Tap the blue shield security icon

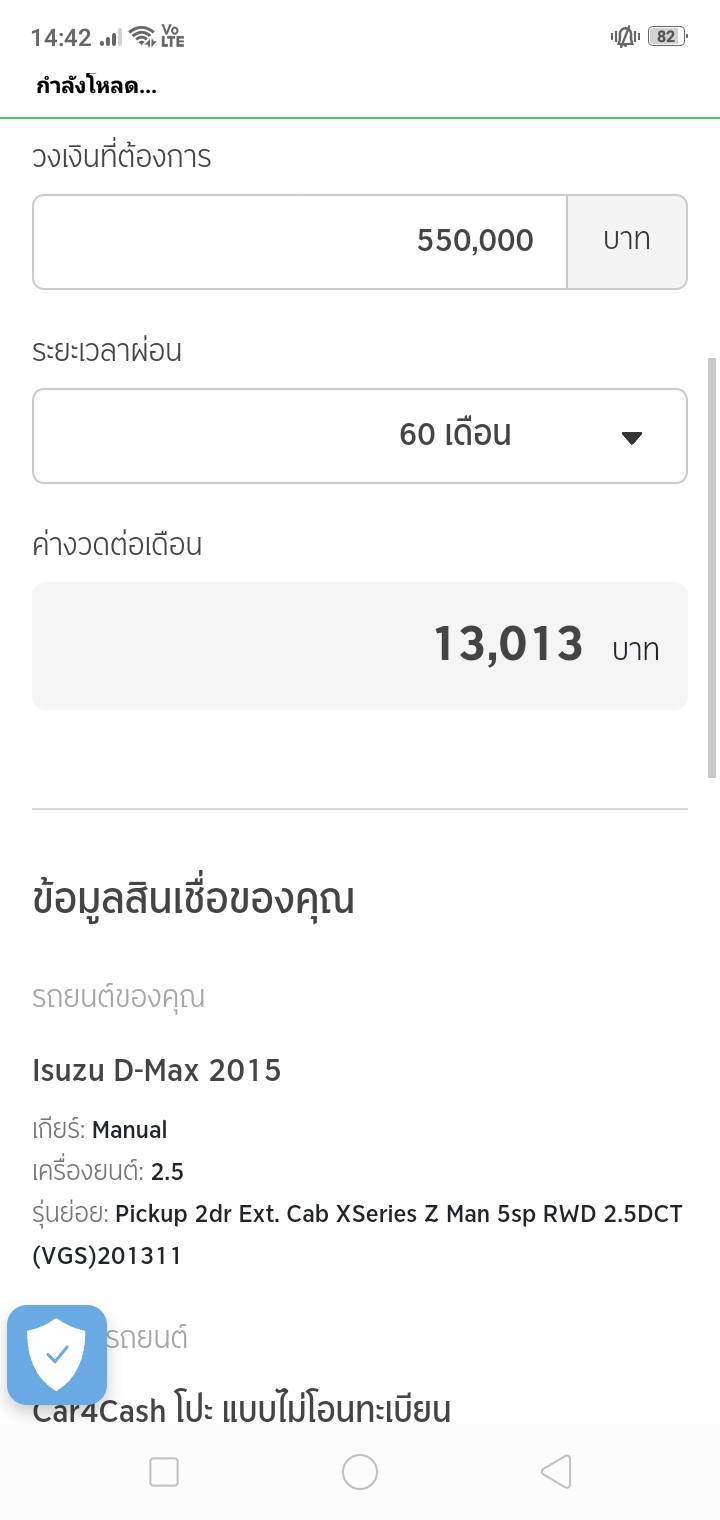click(57, 1355)
